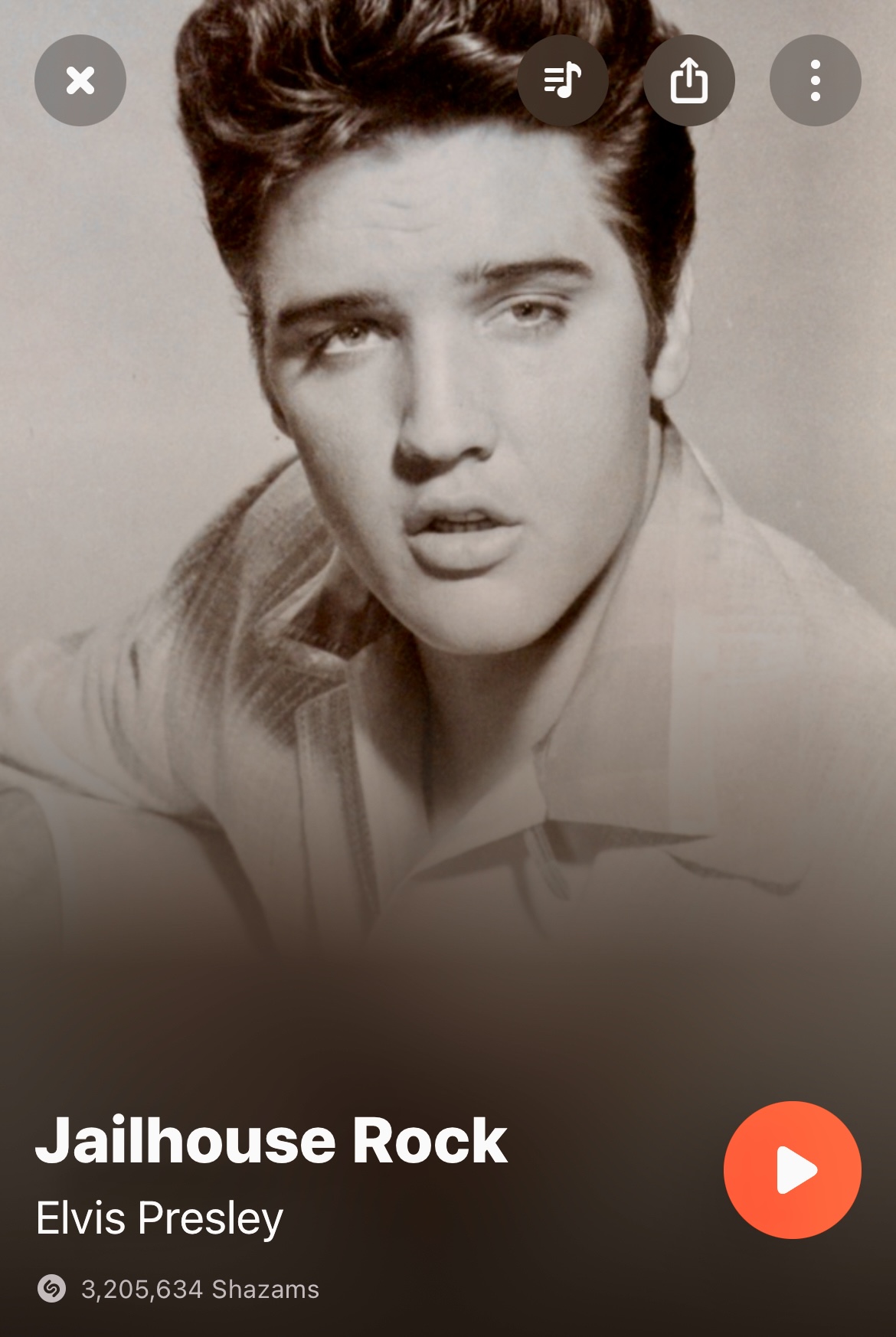Close the song detail screen

80,80
